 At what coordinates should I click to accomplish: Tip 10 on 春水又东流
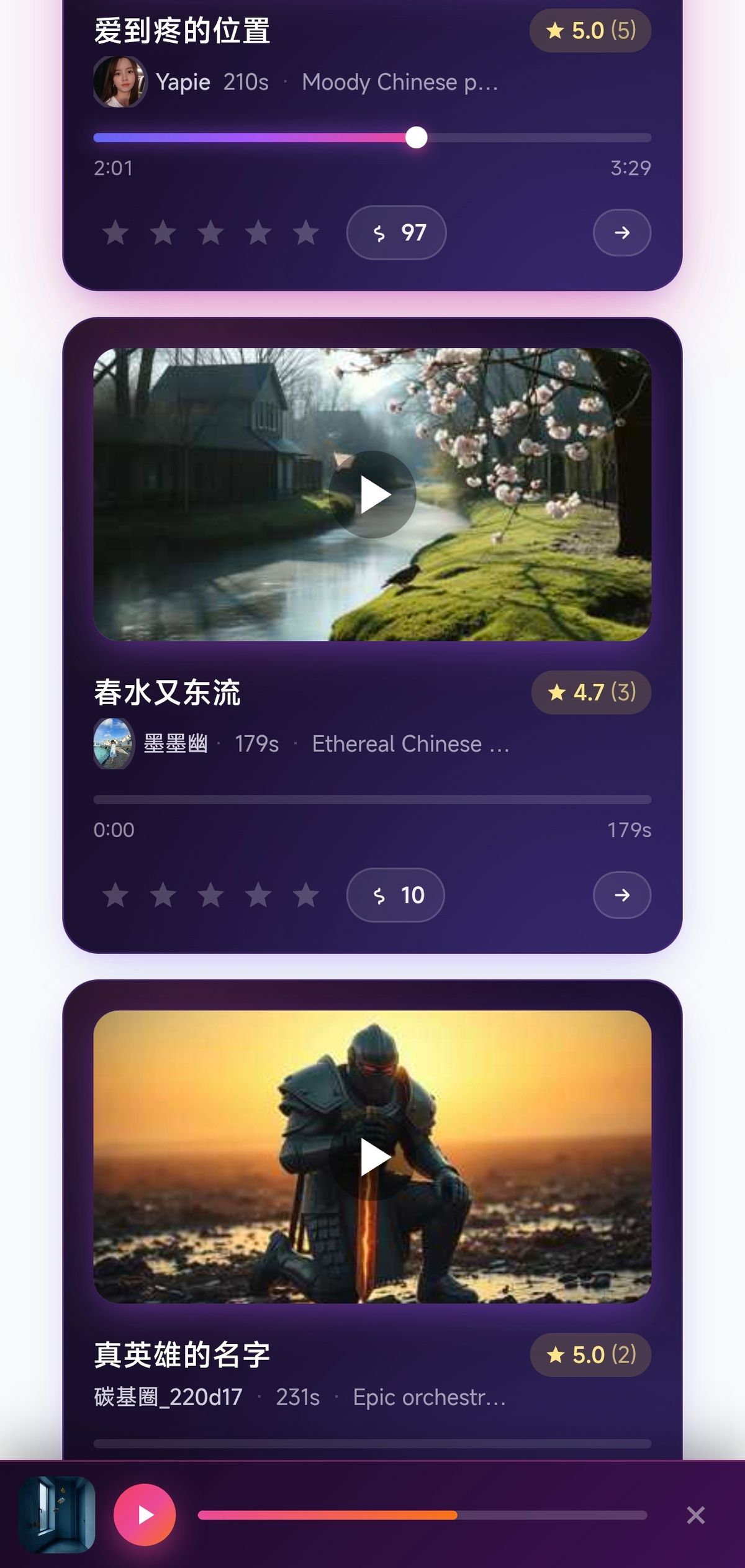coord(395,895)
